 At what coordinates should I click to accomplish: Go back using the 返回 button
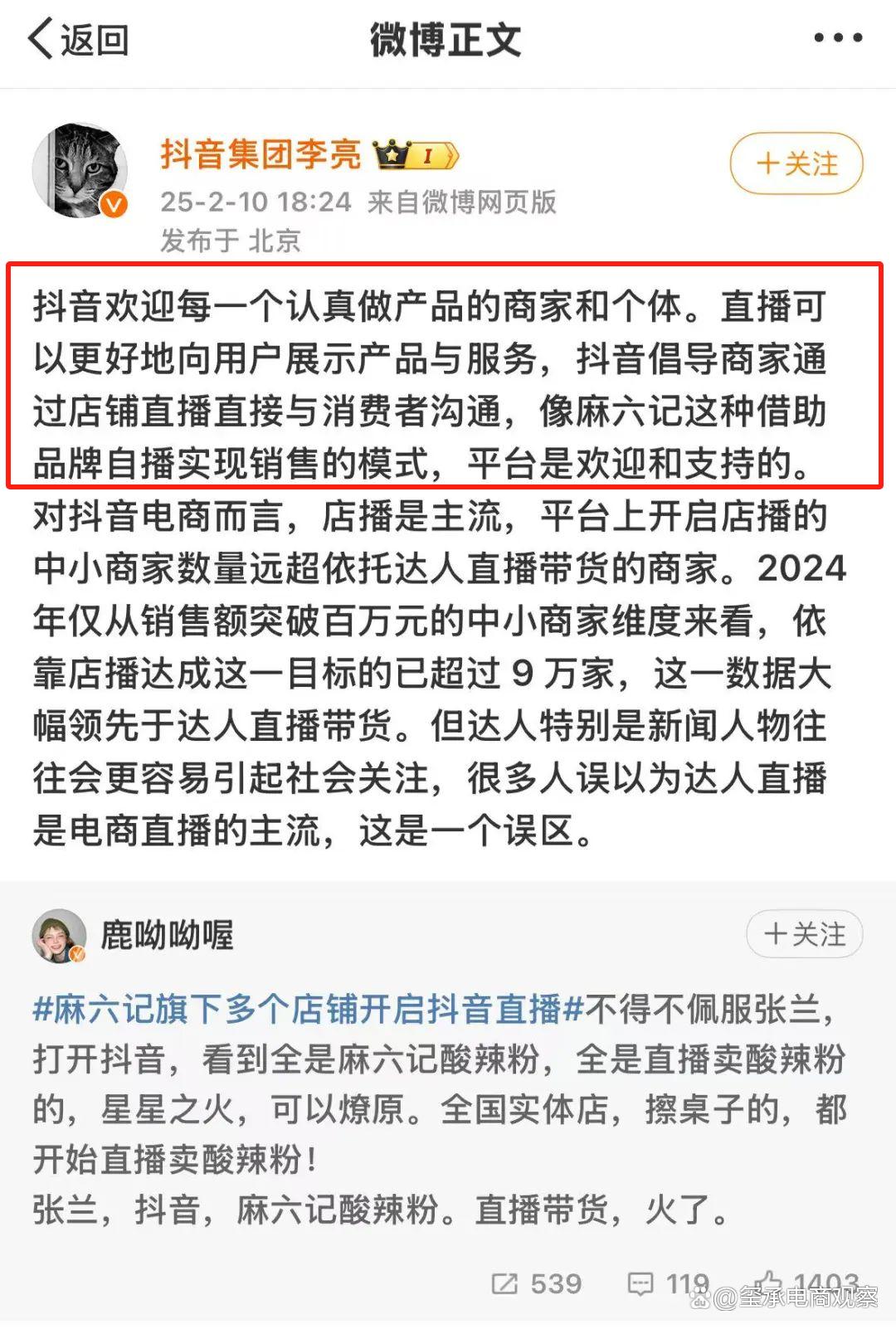[78, 40]
